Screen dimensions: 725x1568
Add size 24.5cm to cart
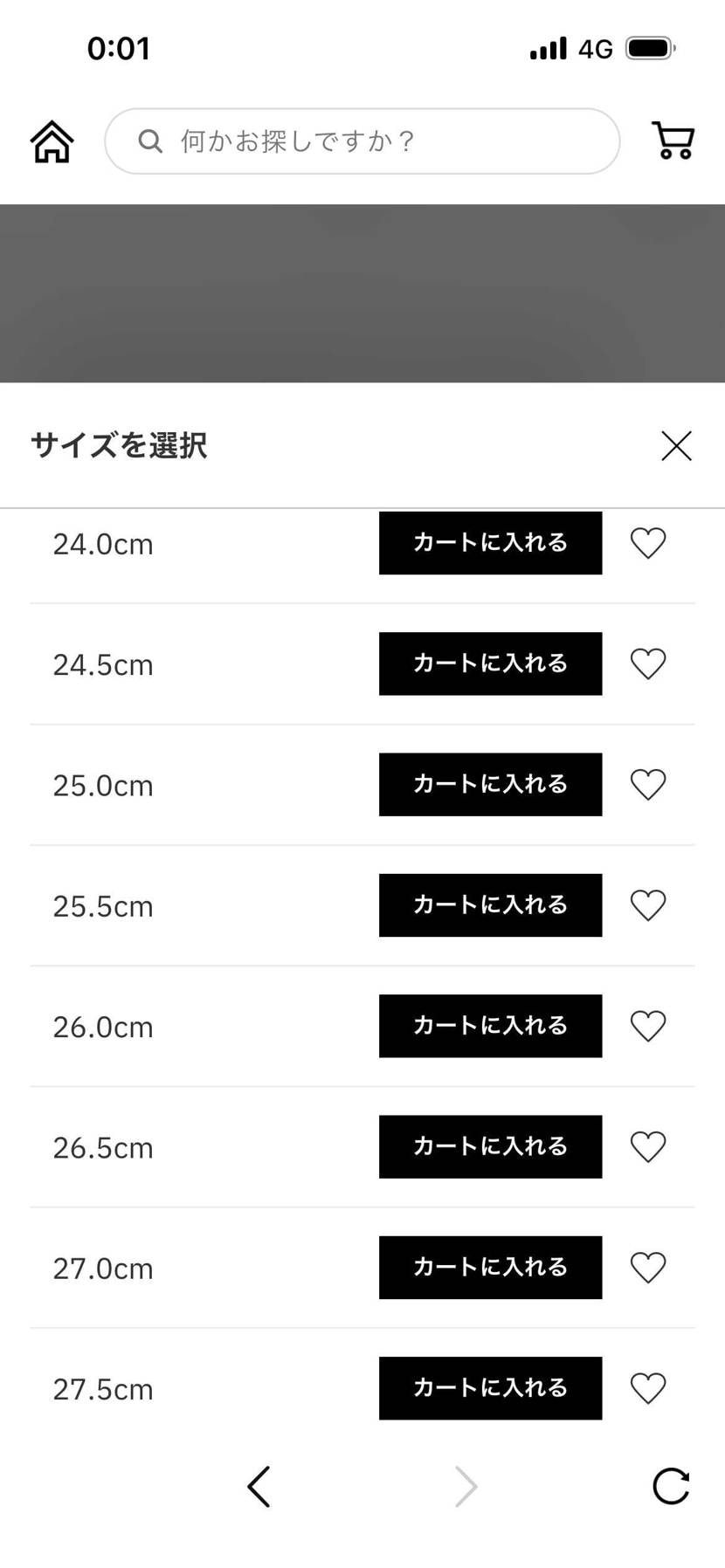tap(490, 664)
